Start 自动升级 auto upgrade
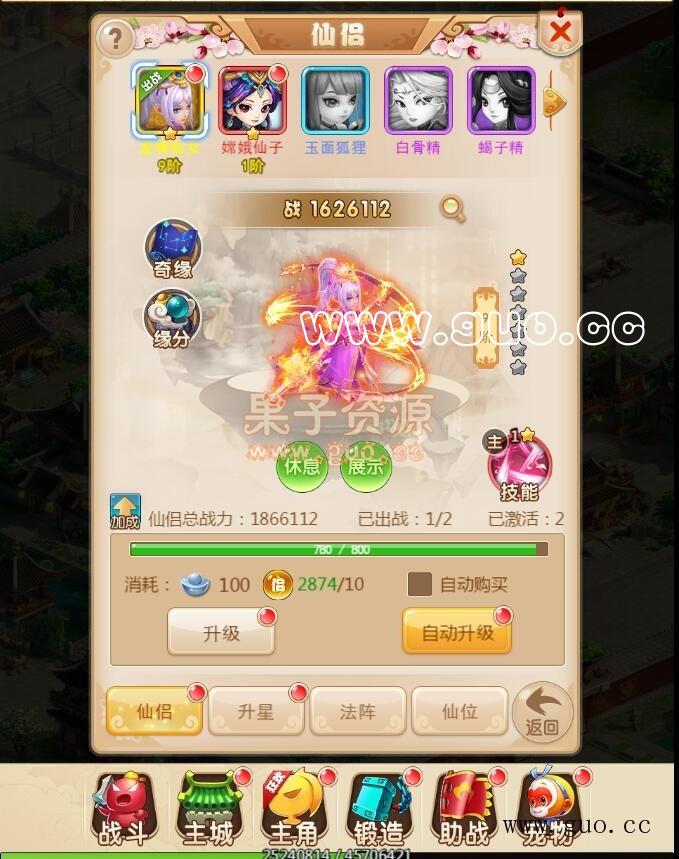This screenshot has height=859, width=679. click(x=457, y=633)
